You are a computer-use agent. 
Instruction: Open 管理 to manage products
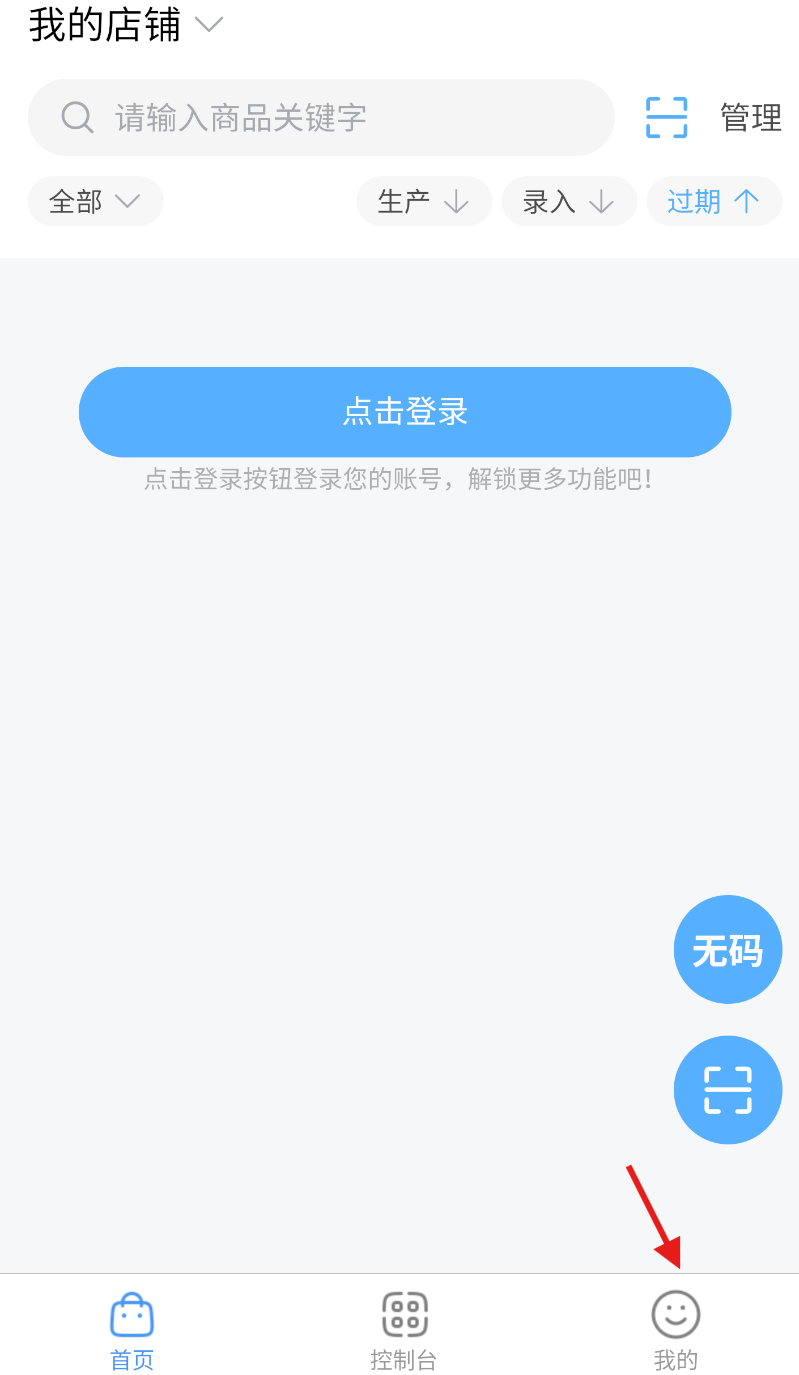pos(751,117)
